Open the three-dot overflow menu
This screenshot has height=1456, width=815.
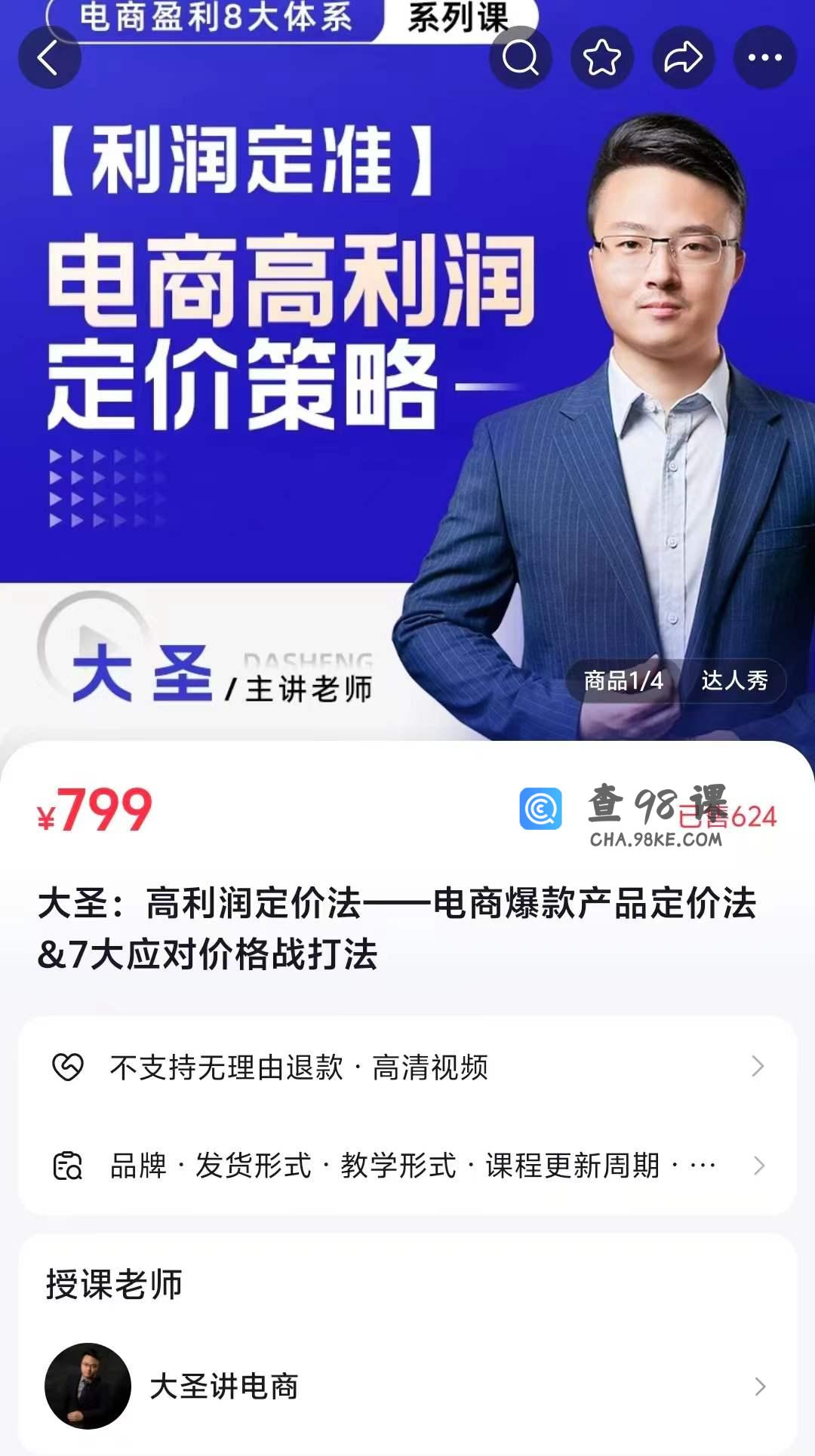tap(764, 58)
